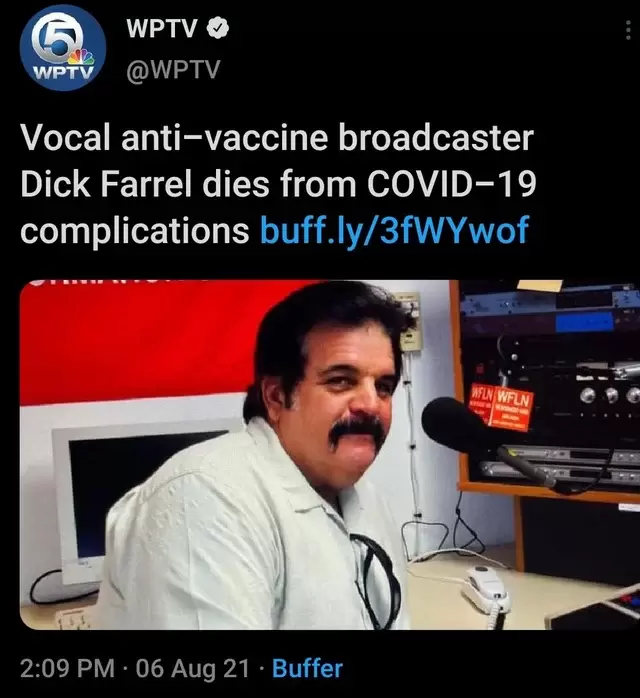Tap the Buffer source link
The height and width of the screenshot is (698, 640).
click(x=307, y=668)
